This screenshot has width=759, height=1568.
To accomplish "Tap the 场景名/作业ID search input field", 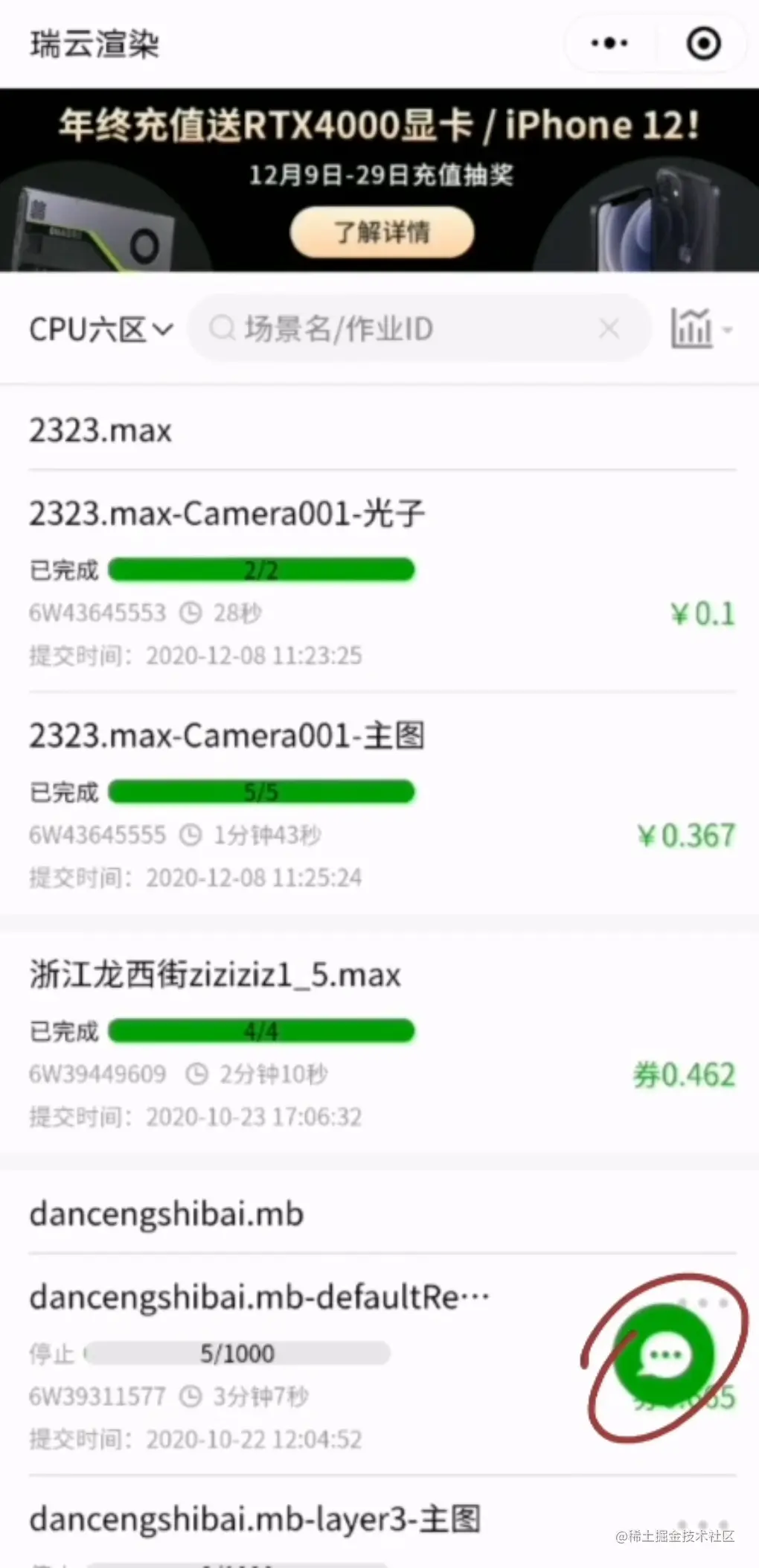I will (x=387, y=328).
